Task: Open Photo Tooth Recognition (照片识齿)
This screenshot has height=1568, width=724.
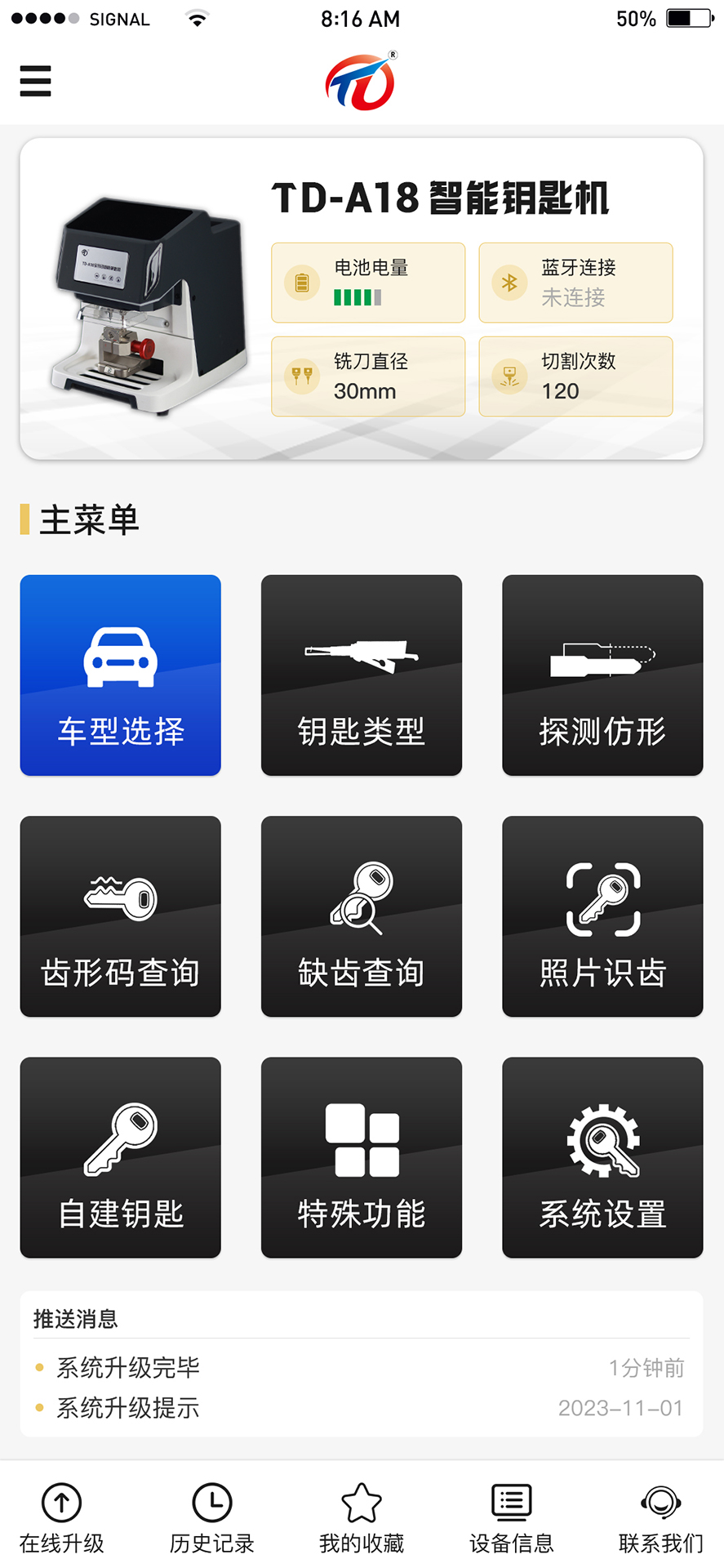Action: (x=602, y=916)
